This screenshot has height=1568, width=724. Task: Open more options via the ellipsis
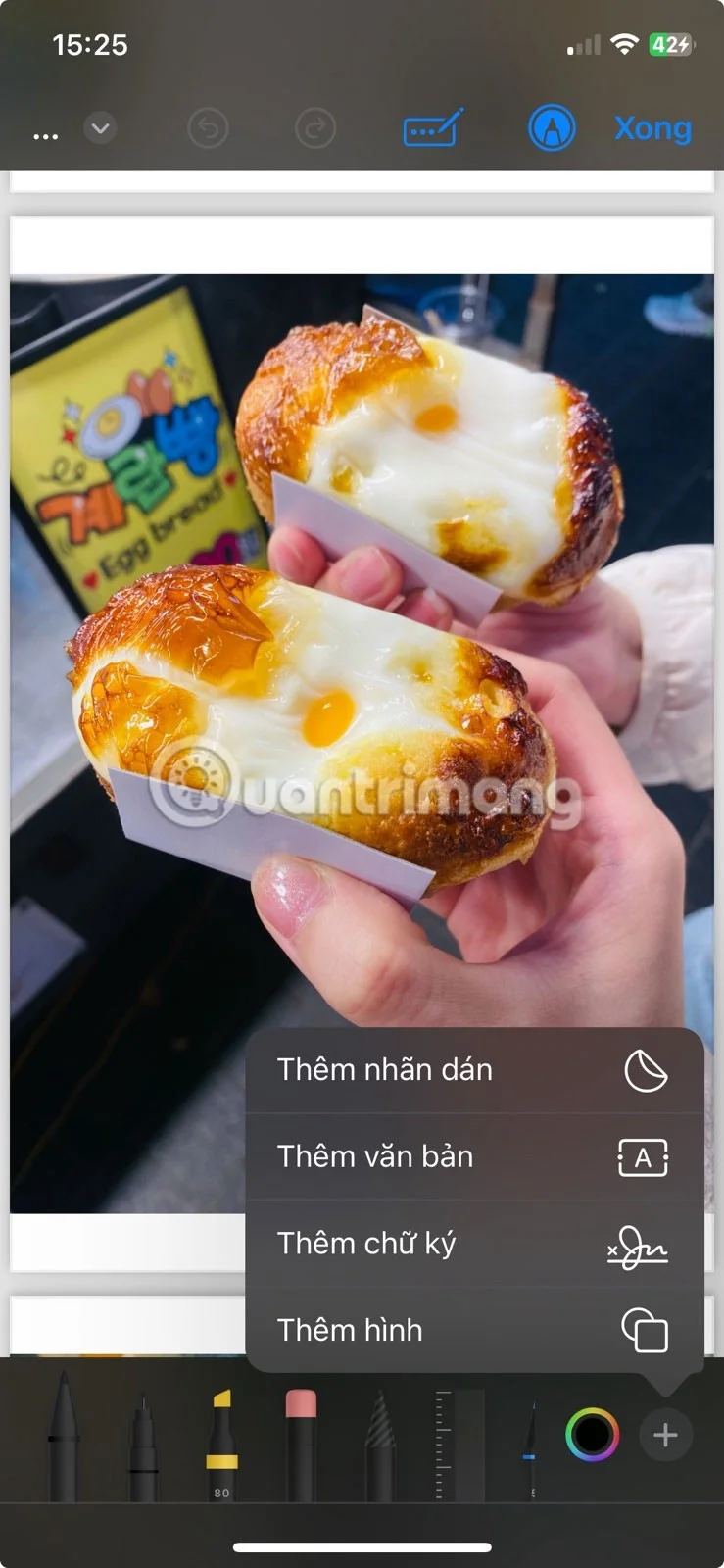click(x=45, y=133)
